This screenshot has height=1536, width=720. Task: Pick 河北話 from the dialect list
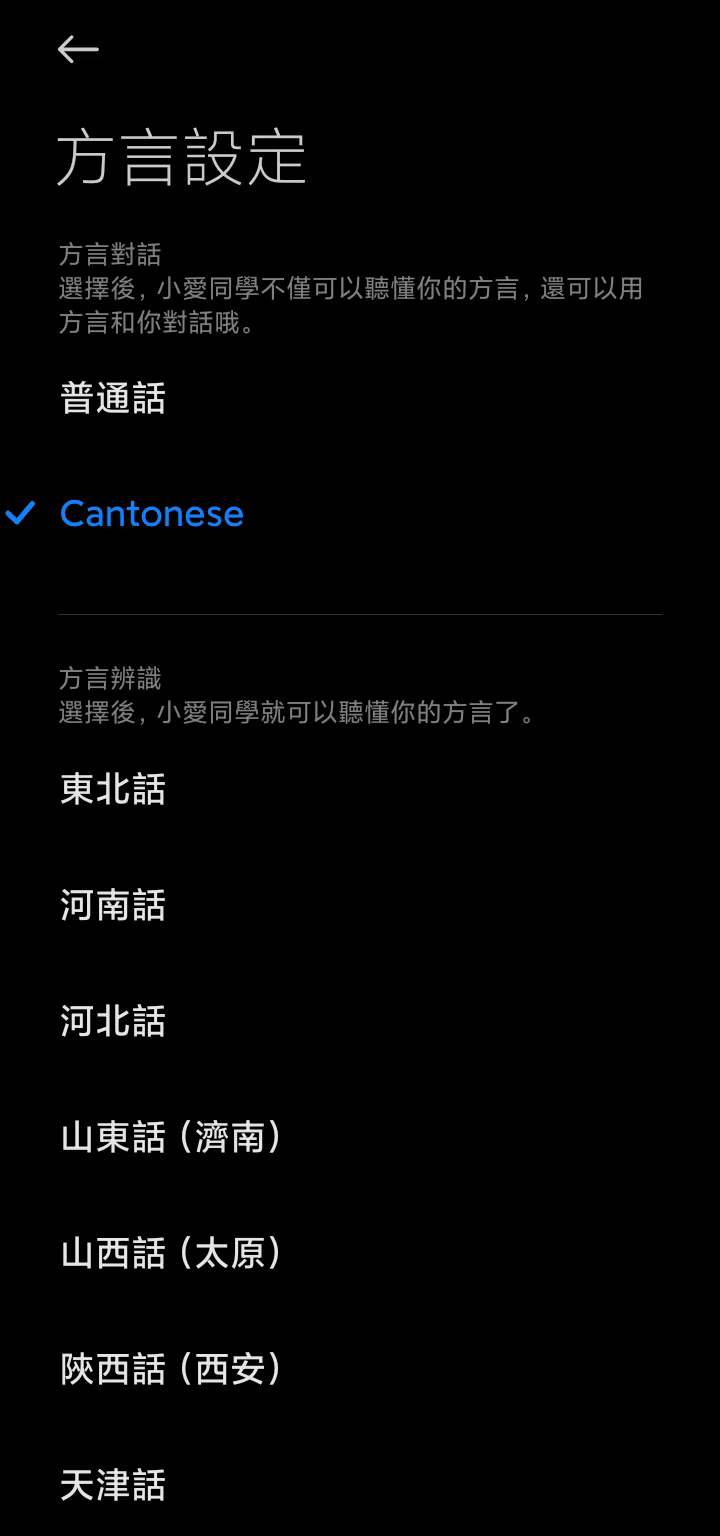coord(113,1021)
